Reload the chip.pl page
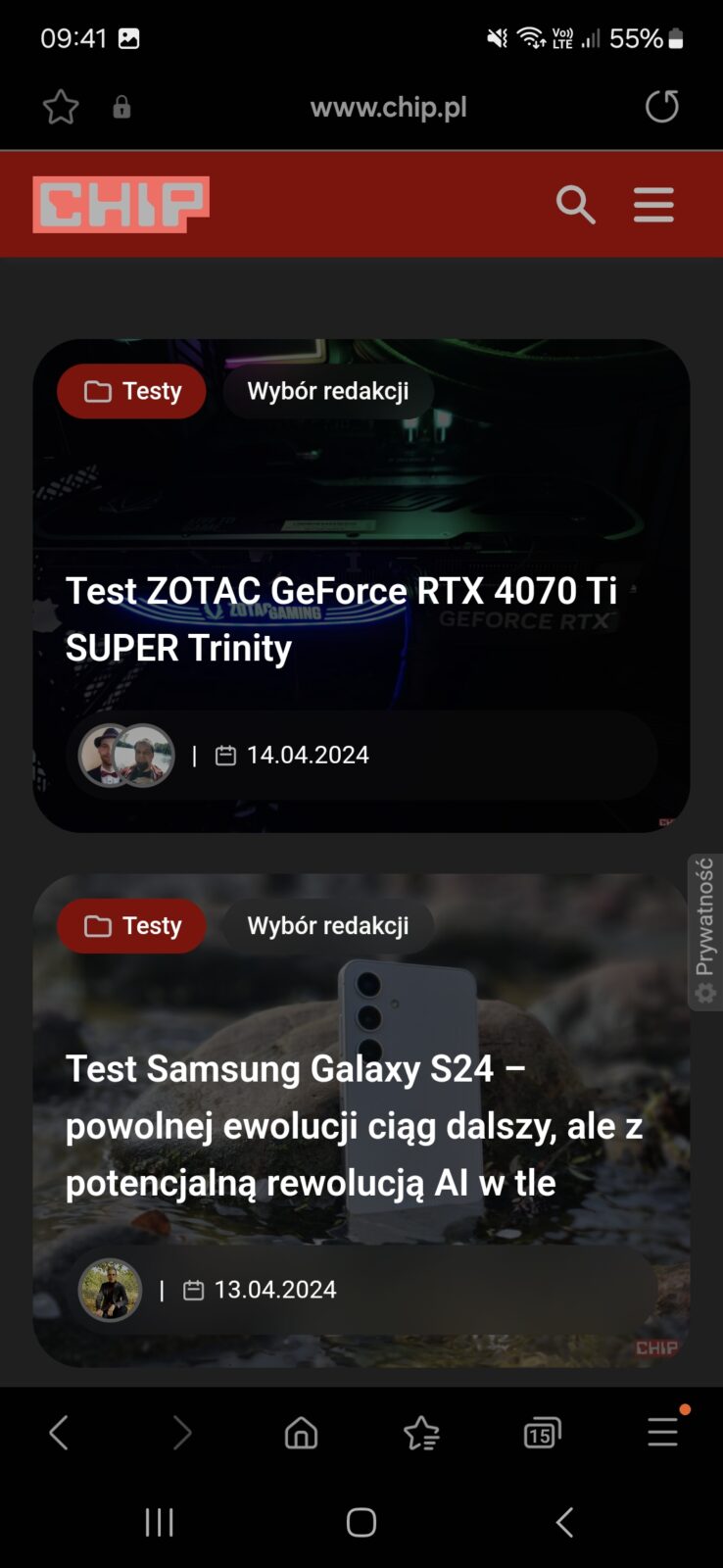The height and width of the screenshot is (1568, 723). point(662,106)
